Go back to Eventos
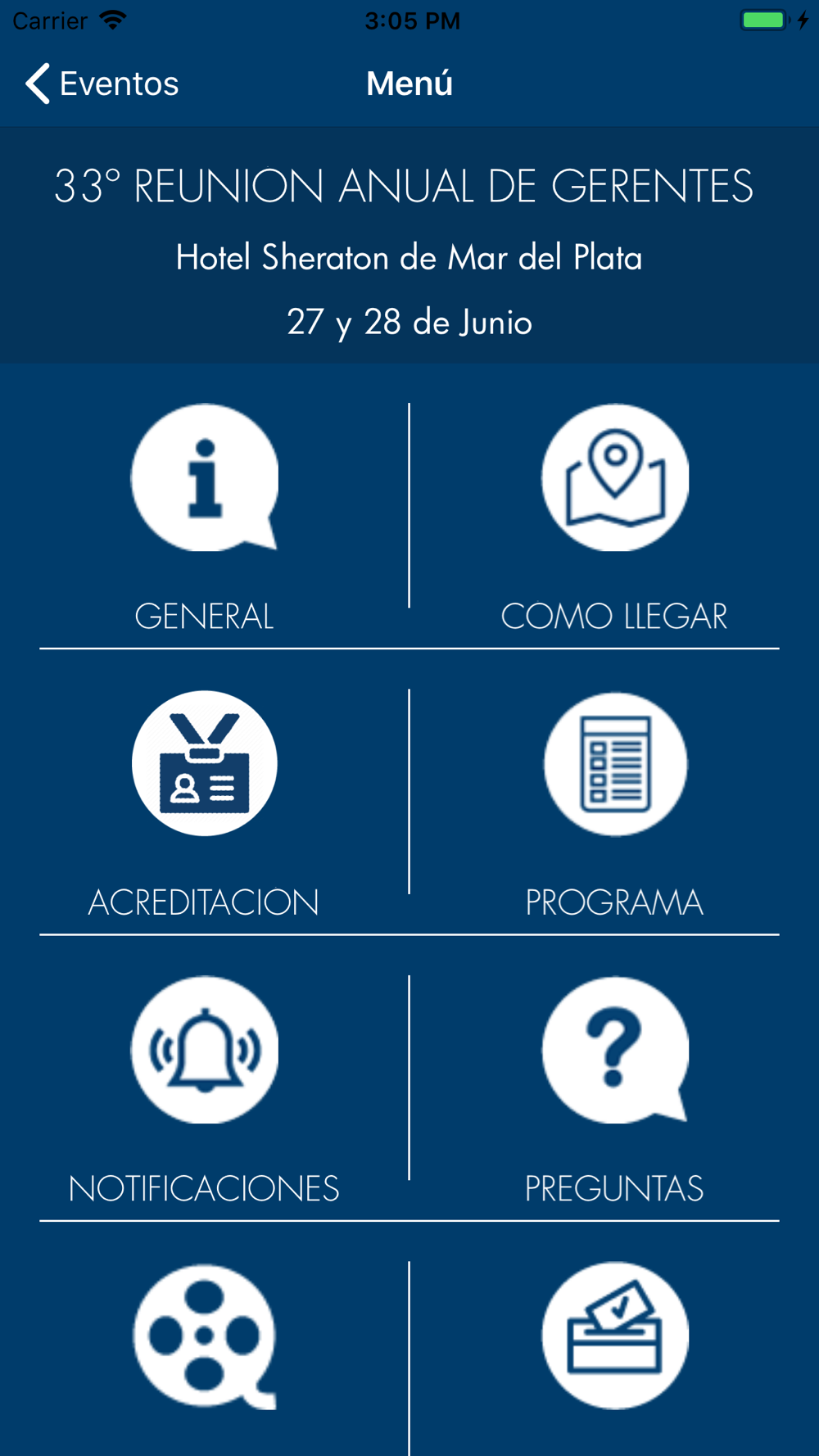The height and width of the screenshot is (1456, 819). point(102,84)
